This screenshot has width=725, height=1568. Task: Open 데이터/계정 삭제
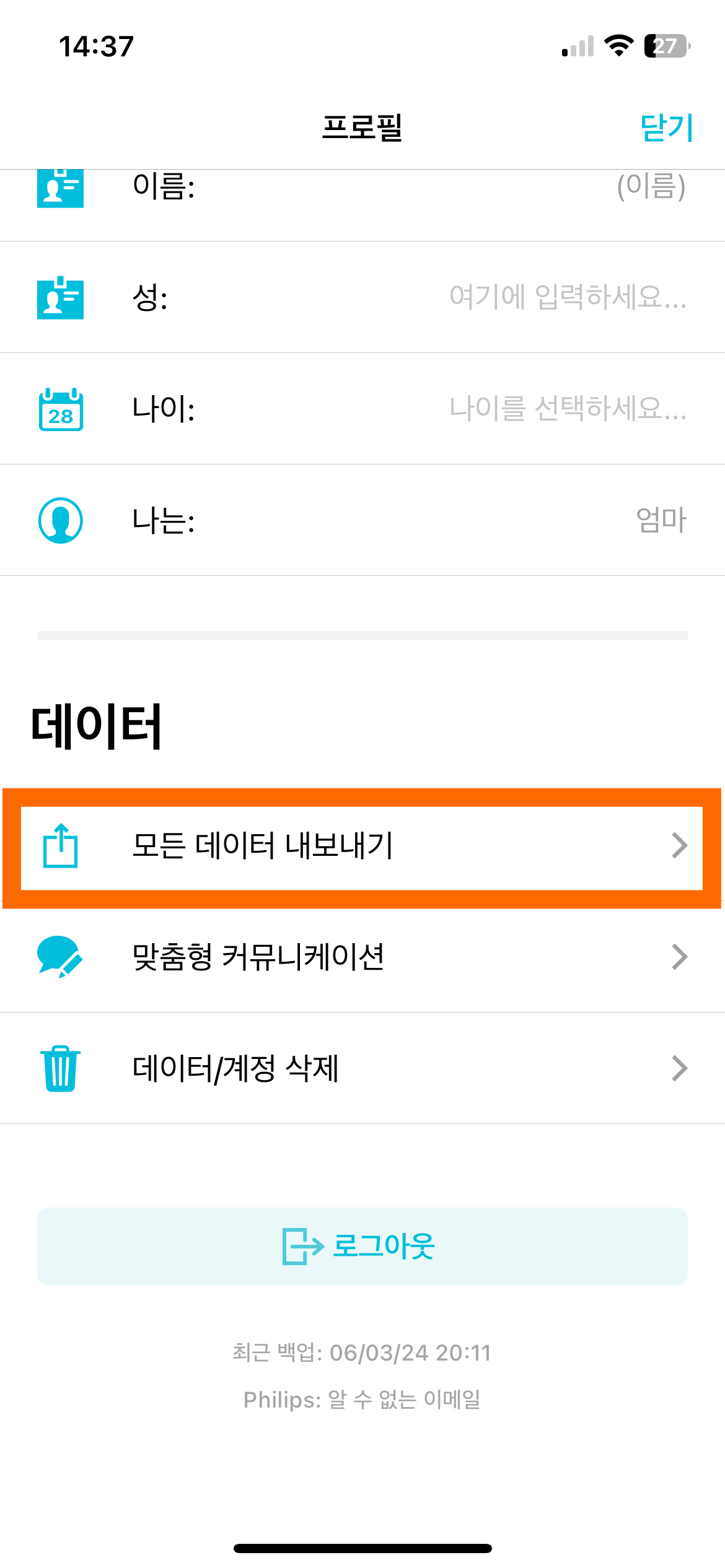point(362,1068)
